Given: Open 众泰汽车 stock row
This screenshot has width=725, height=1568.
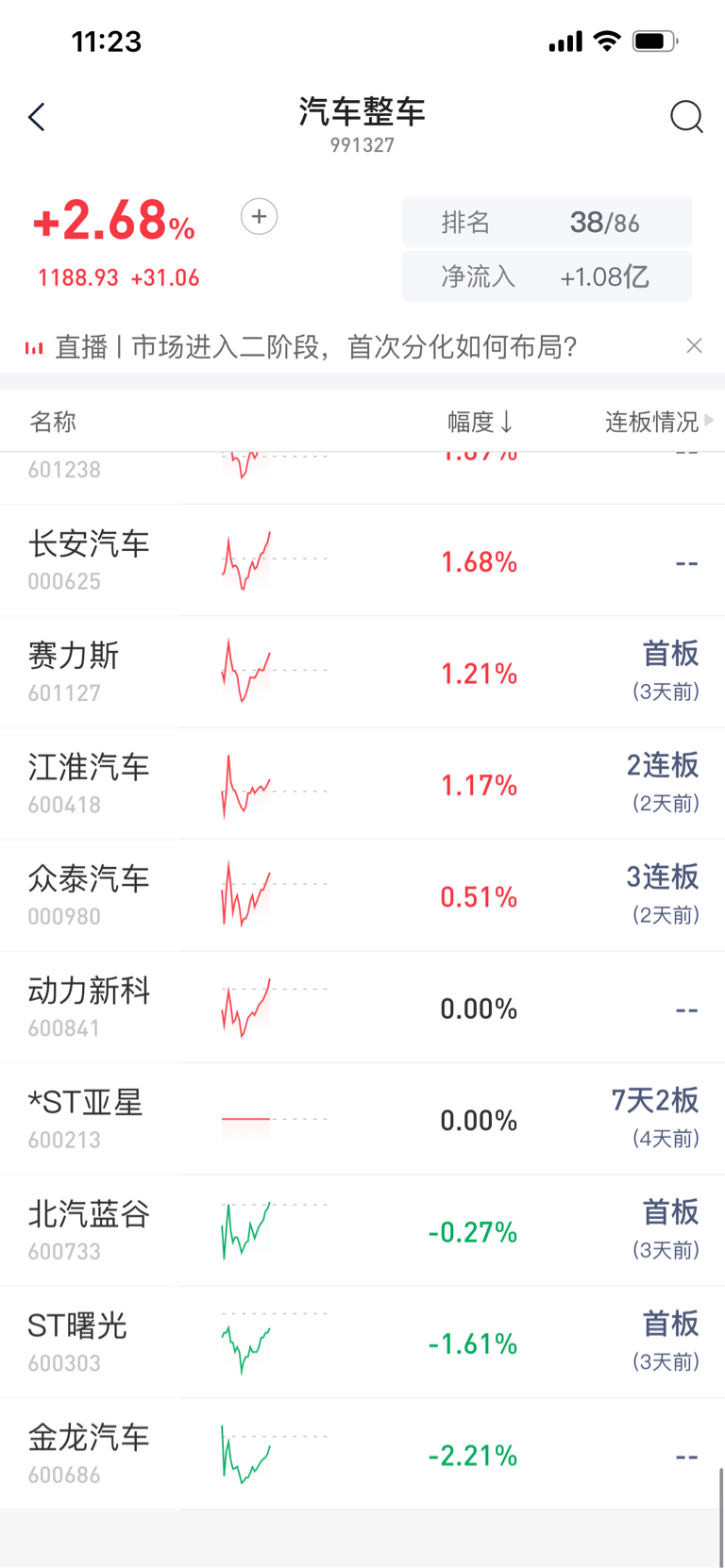Looking at the screenshot, I should [362, 896].
